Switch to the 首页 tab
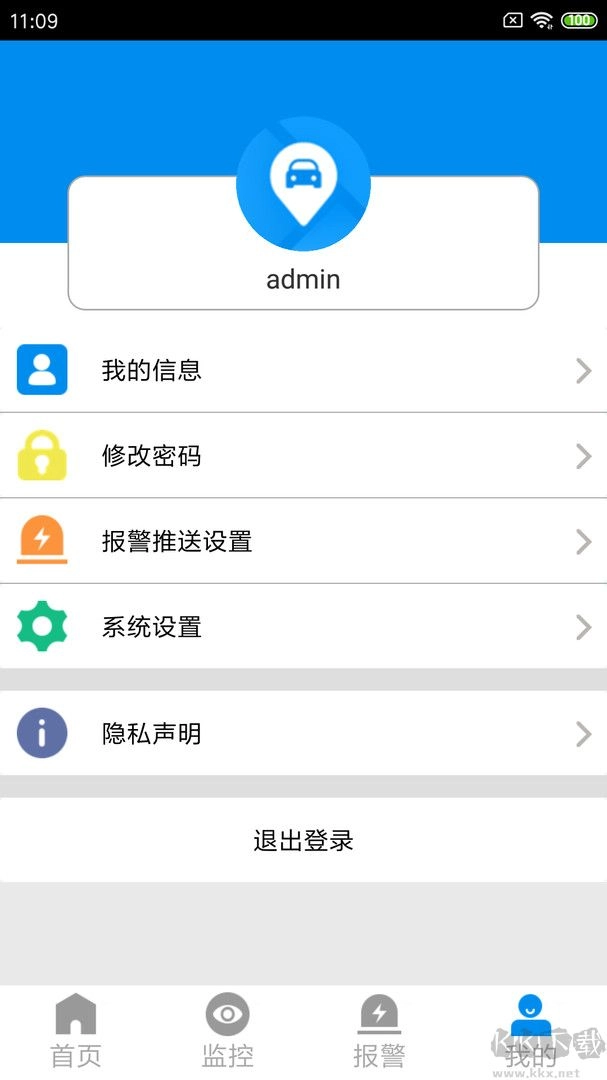The width and height of the screenshot is (607, 1080). click(76, 1030)
